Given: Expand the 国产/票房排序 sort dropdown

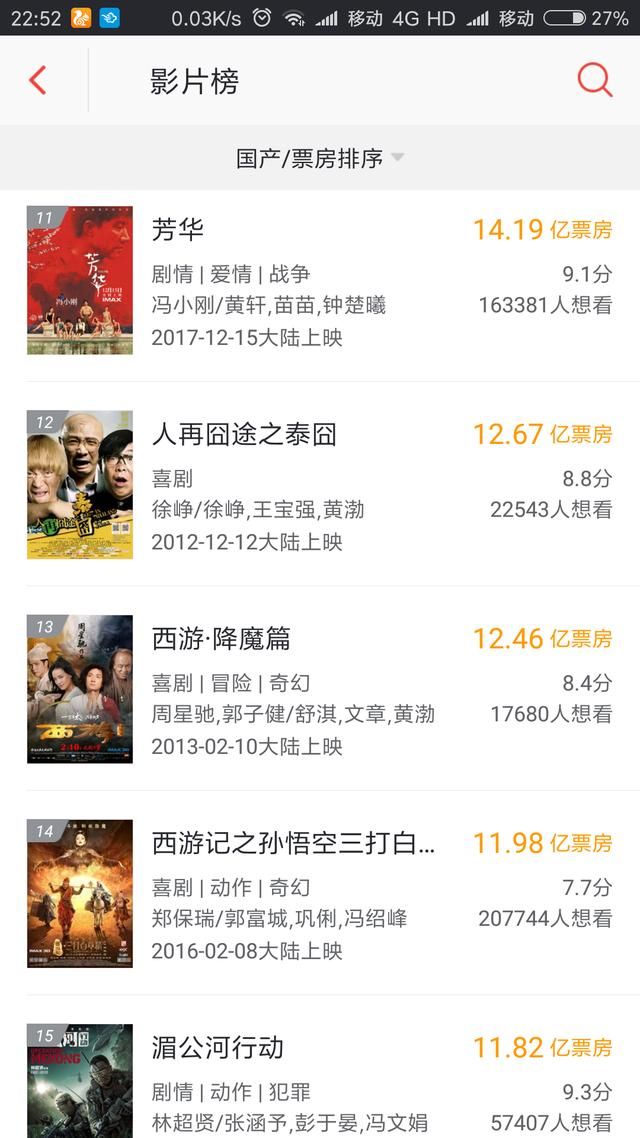Looking at the screenshot, I should [x=320, y=159].
